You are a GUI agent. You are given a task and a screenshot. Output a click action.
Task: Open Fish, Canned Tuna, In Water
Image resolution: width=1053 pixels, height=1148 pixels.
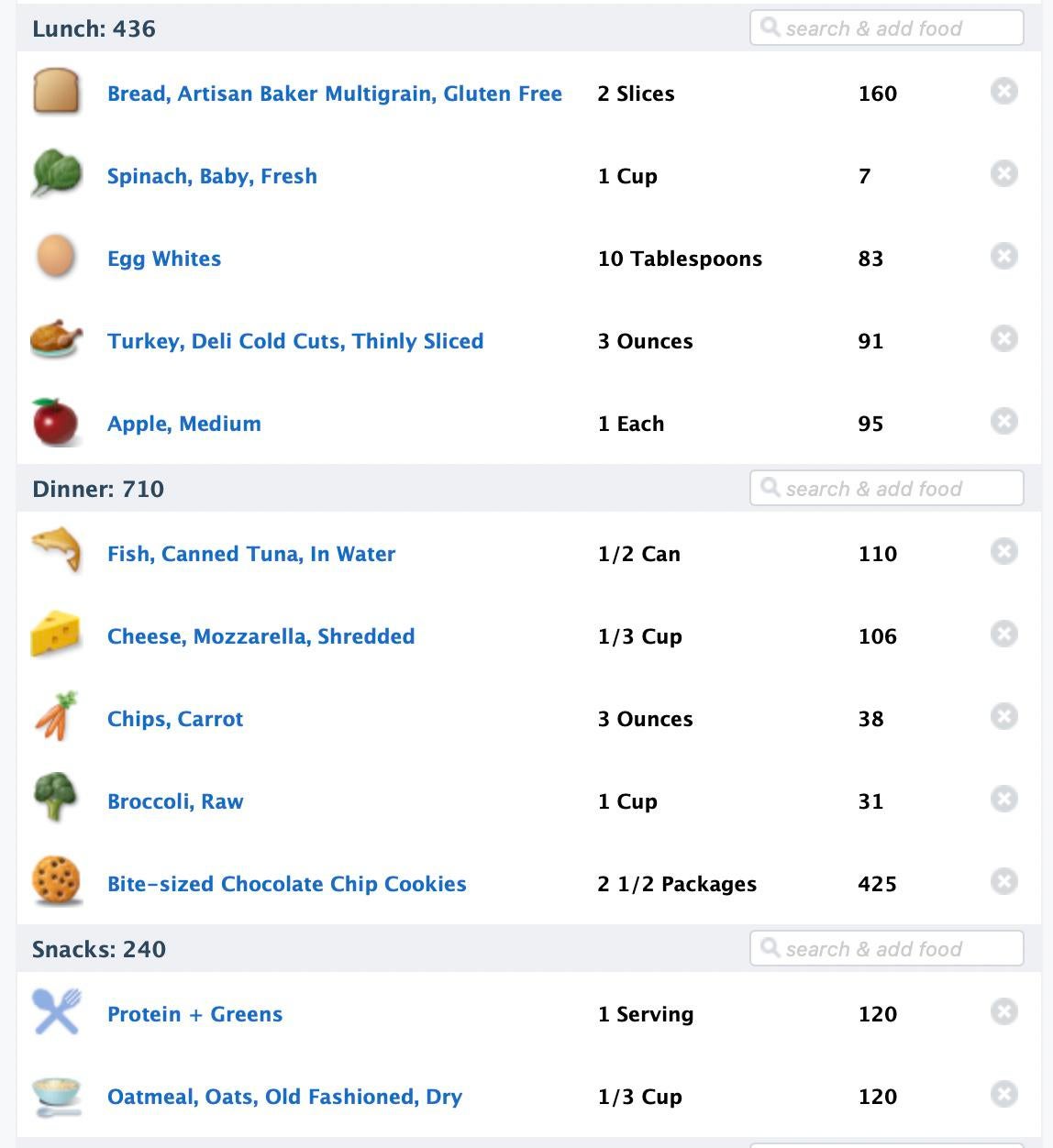(251, 554)
